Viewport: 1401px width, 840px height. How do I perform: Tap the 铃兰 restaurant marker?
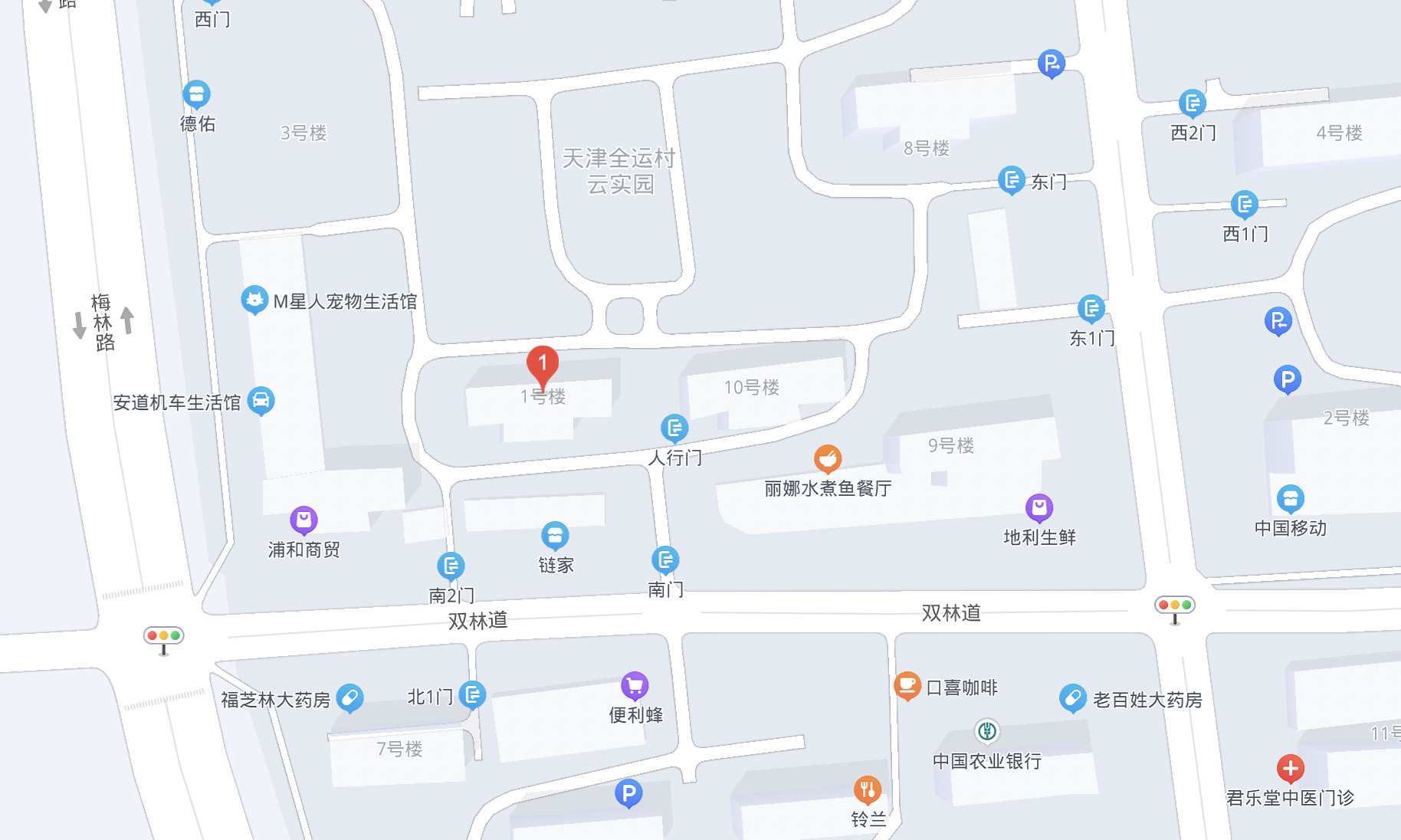(868, 789)
